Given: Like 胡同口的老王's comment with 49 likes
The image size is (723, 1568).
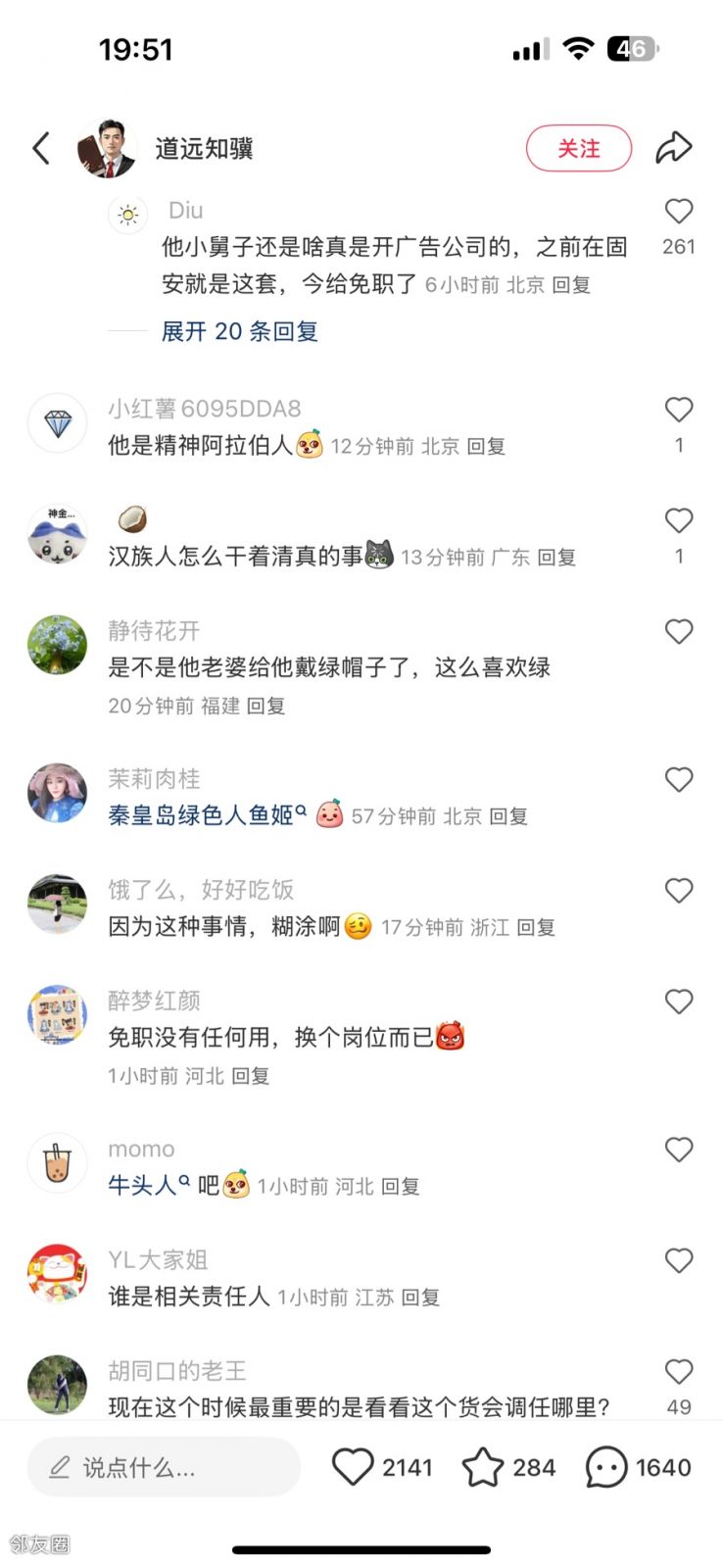Looking at the screenshot, I should click(x=679, y=1372).
